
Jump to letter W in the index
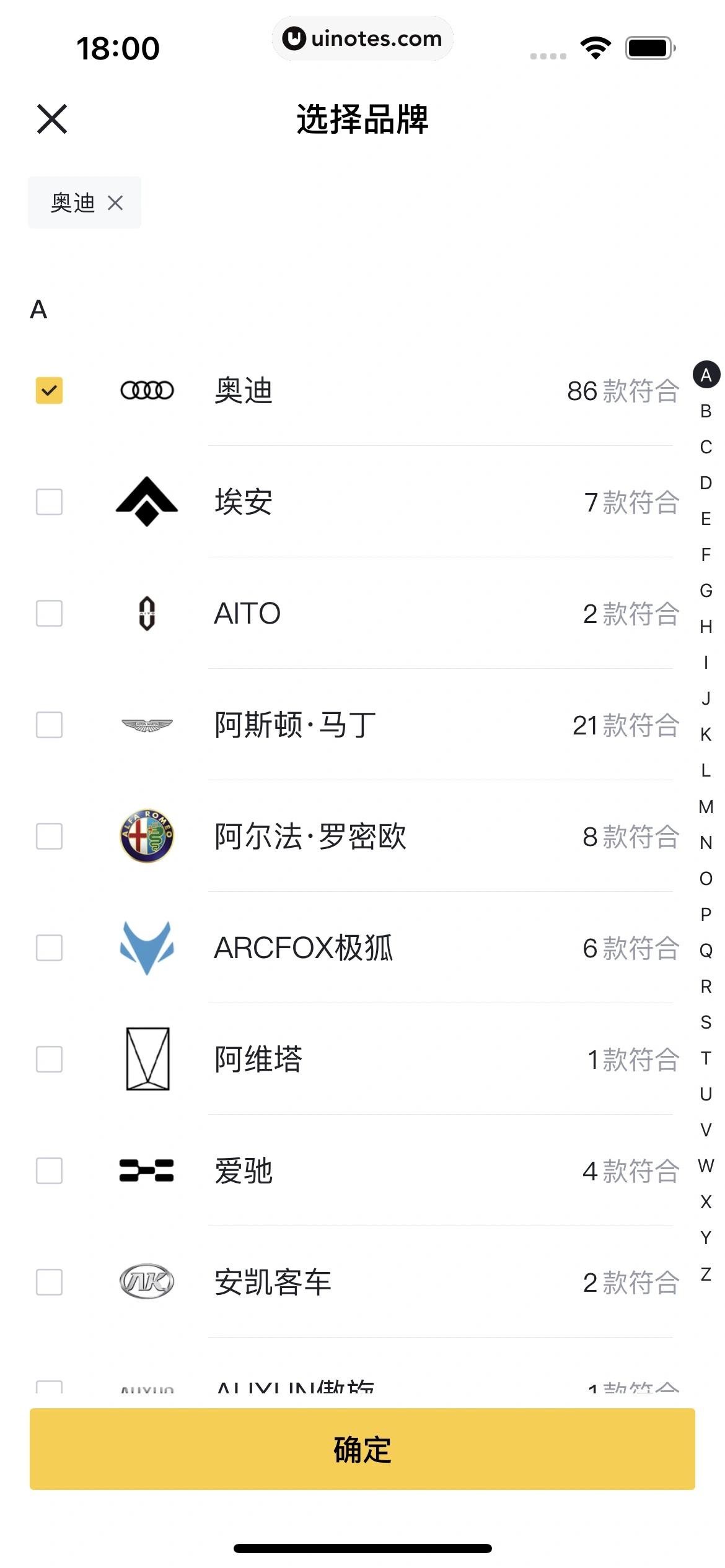coord(706,1166)
